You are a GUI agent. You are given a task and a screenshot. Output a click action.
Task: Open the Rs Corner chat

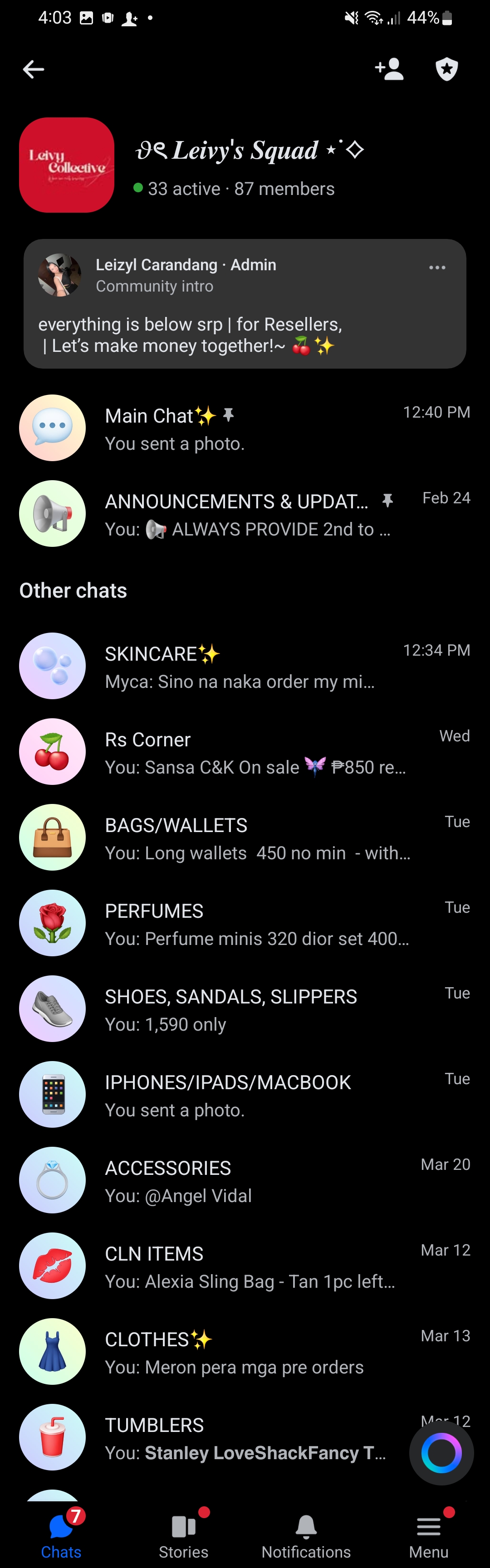tap(244, 752)
